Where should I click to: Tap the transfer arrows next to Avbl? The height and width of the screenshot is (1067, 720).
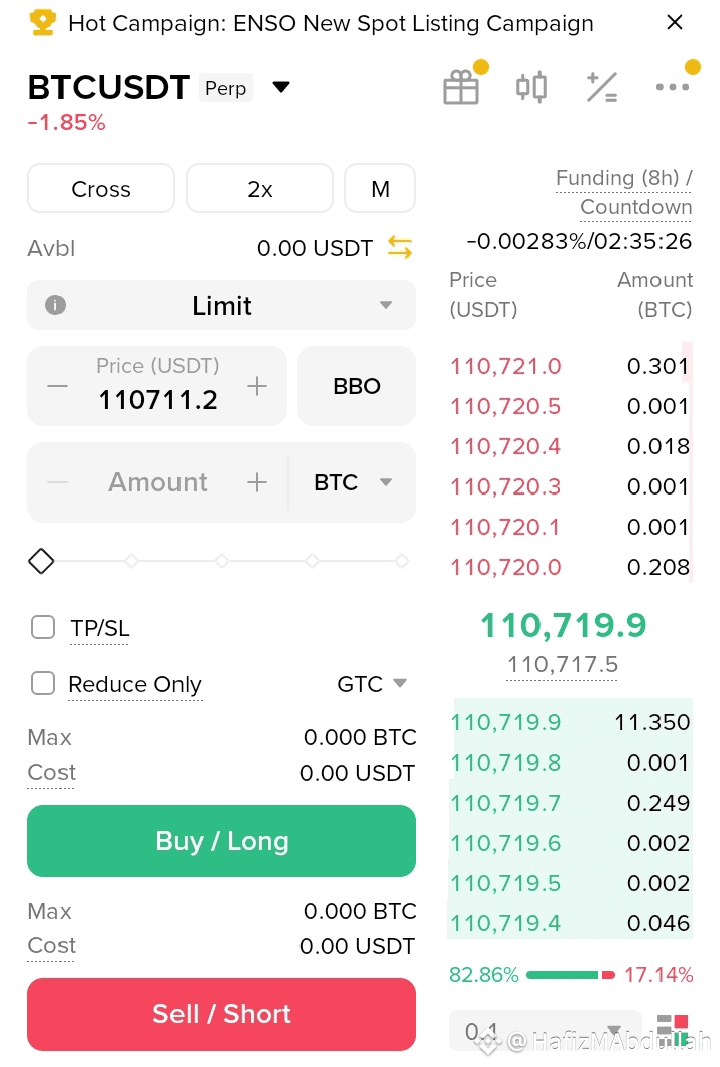[x=400, y=247]
